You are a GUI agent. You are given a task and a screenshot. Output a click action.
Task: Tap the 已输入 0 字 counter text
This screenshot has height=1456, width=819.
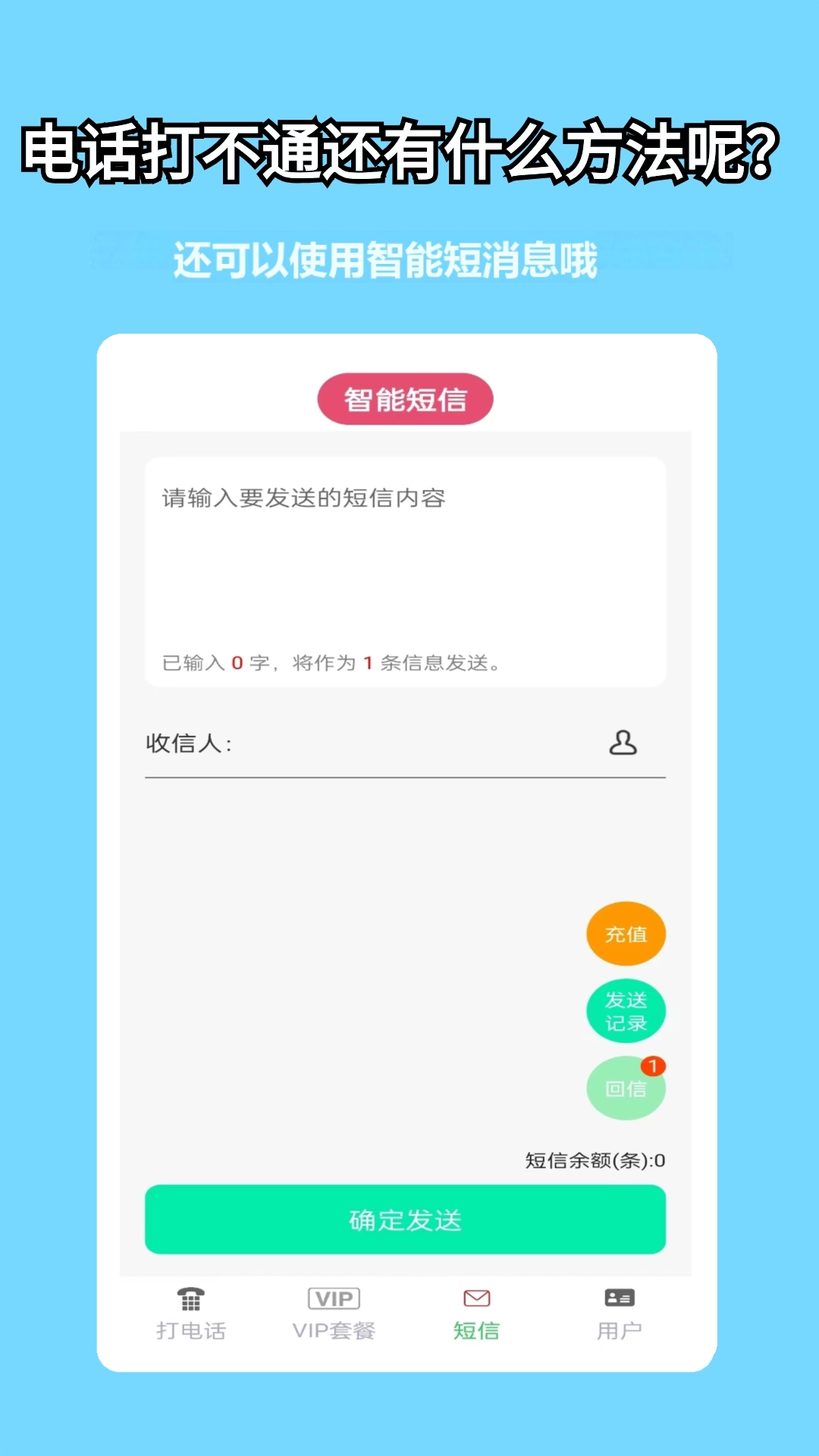pyautogui.click(x=330, y=661)
